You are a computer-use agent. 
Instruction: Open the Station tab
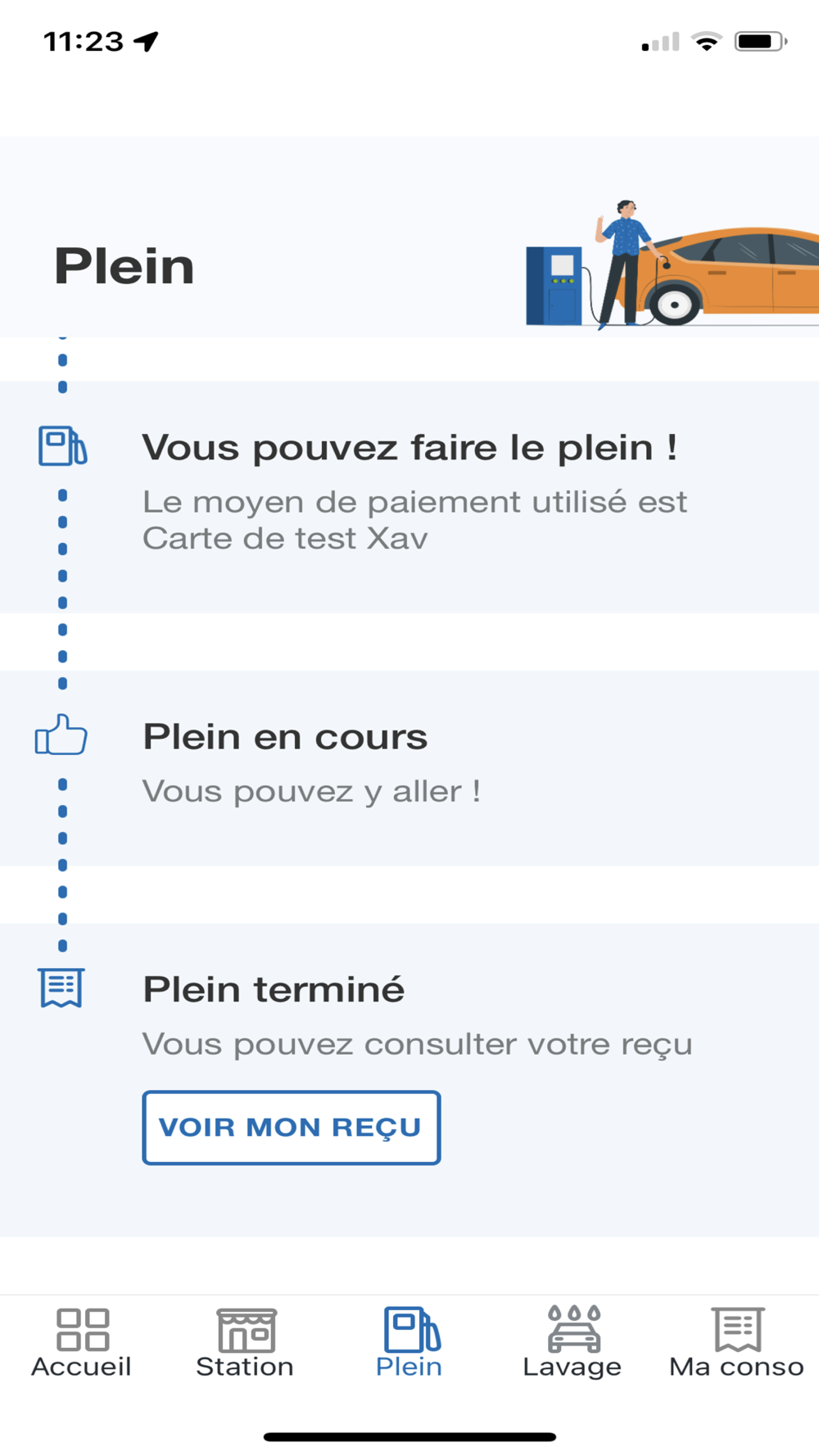(x=245, y=1342)
